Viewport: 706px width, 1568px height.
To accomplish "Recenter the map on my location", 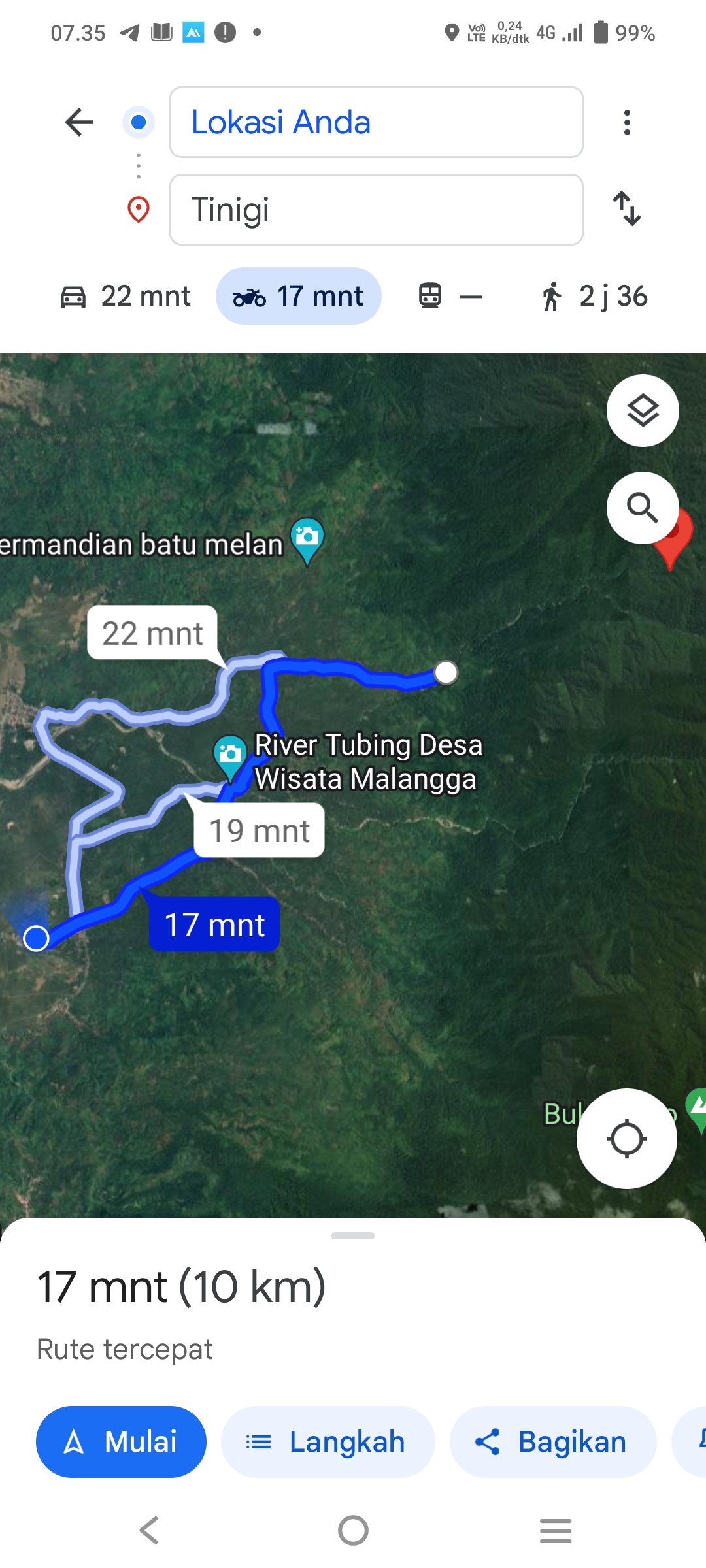I will [x=626, y=1139].
